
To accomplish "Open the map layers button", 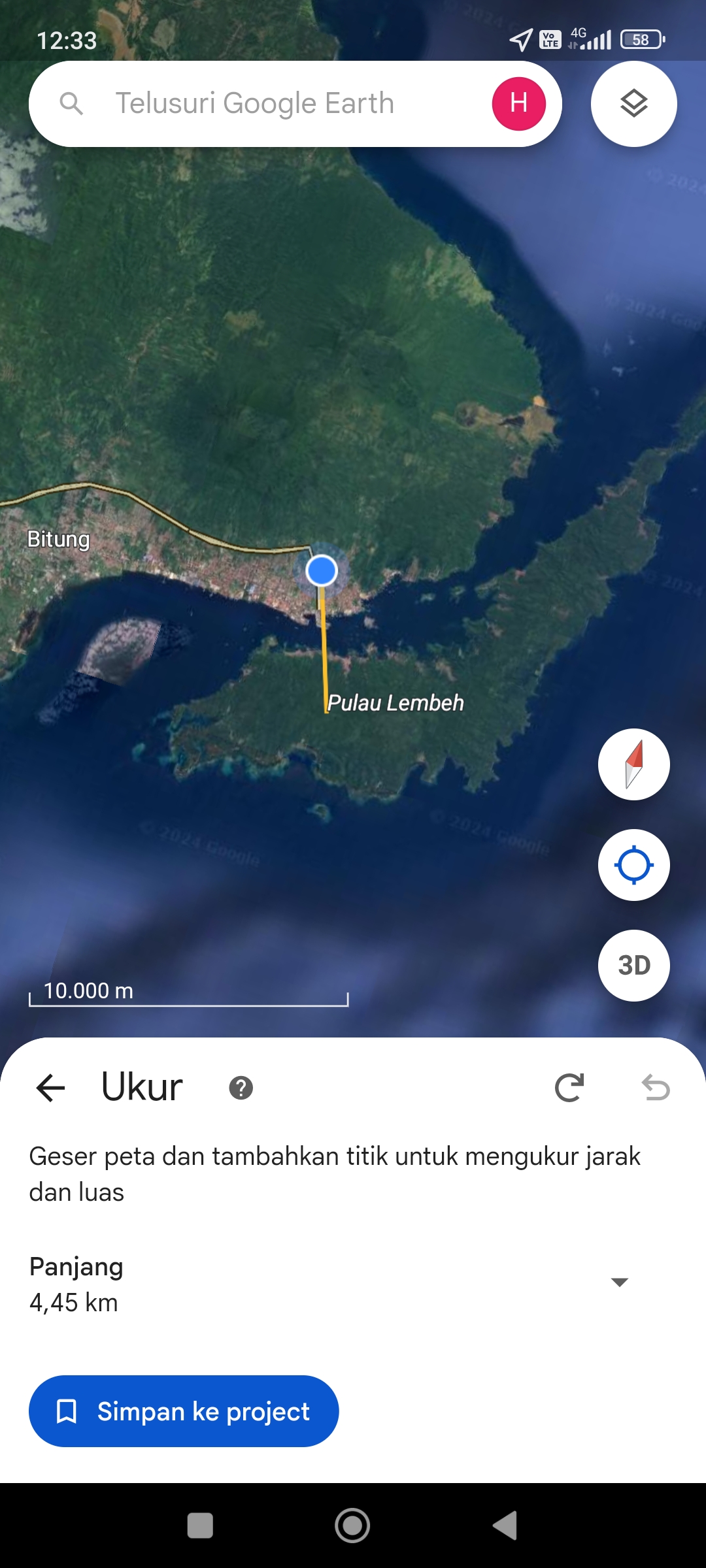I will coord(633,104).
